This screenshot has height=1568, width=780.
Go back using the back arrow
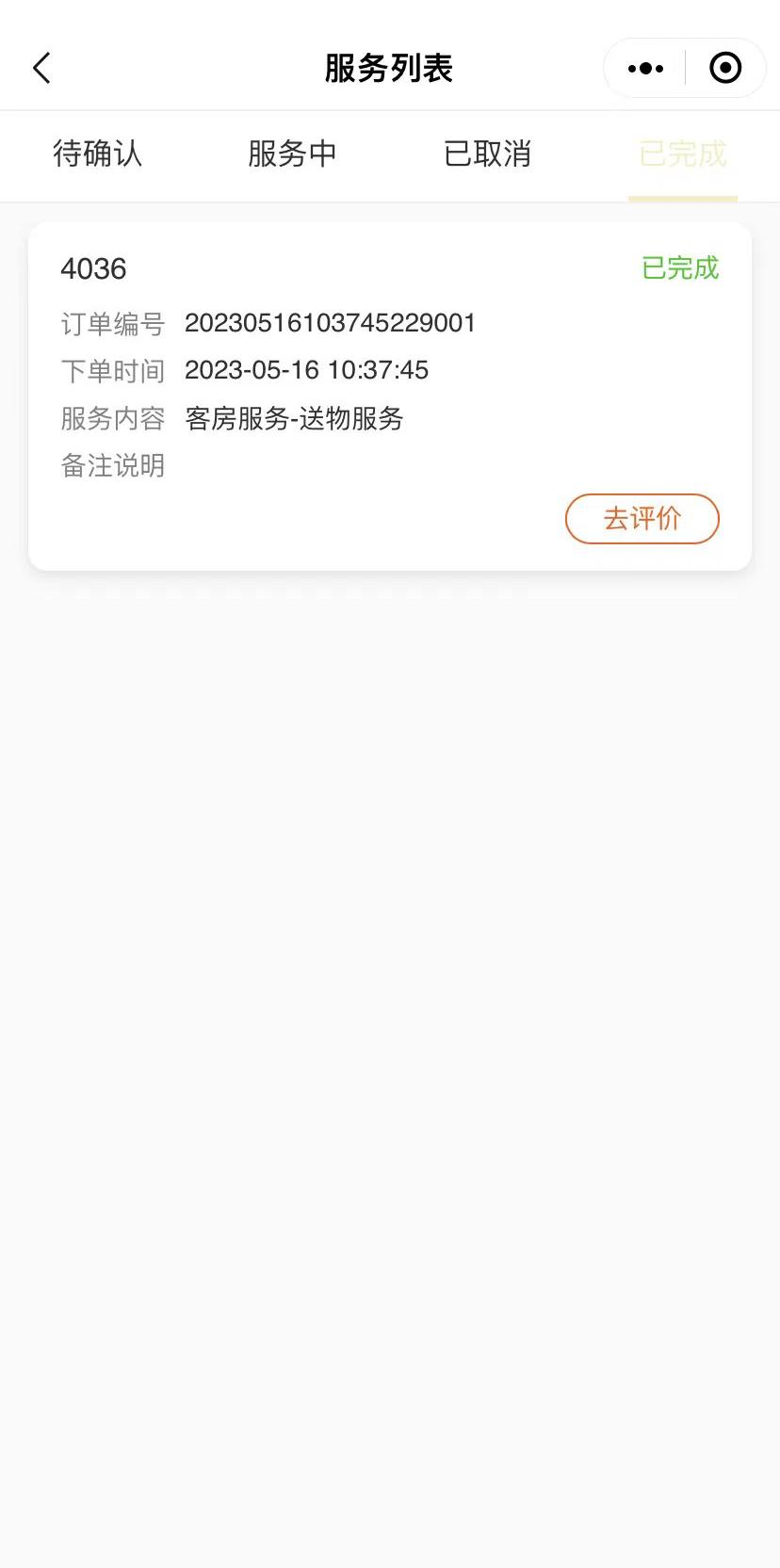point(41,68)
